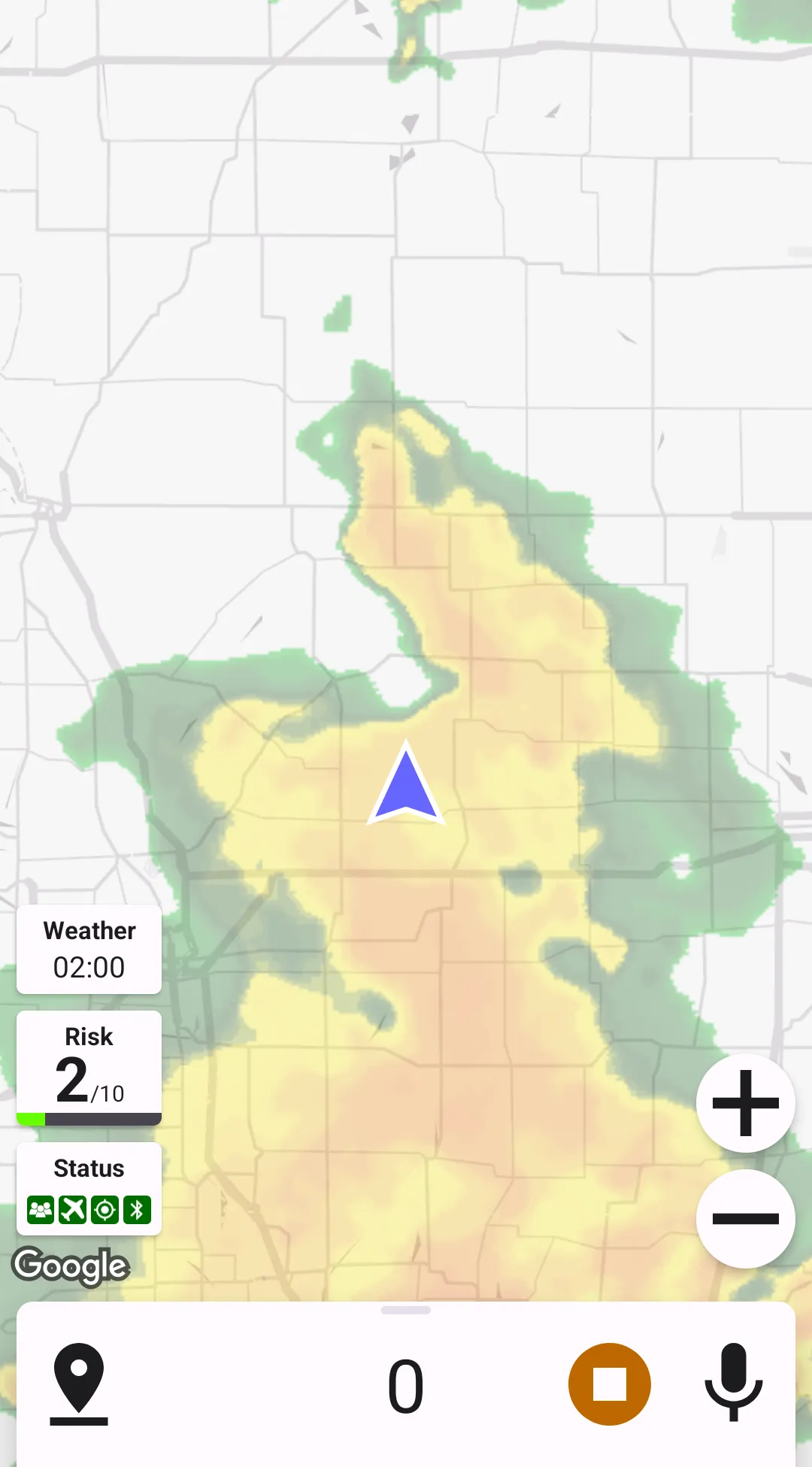Tap the microphone icon

pos(733,1383)
